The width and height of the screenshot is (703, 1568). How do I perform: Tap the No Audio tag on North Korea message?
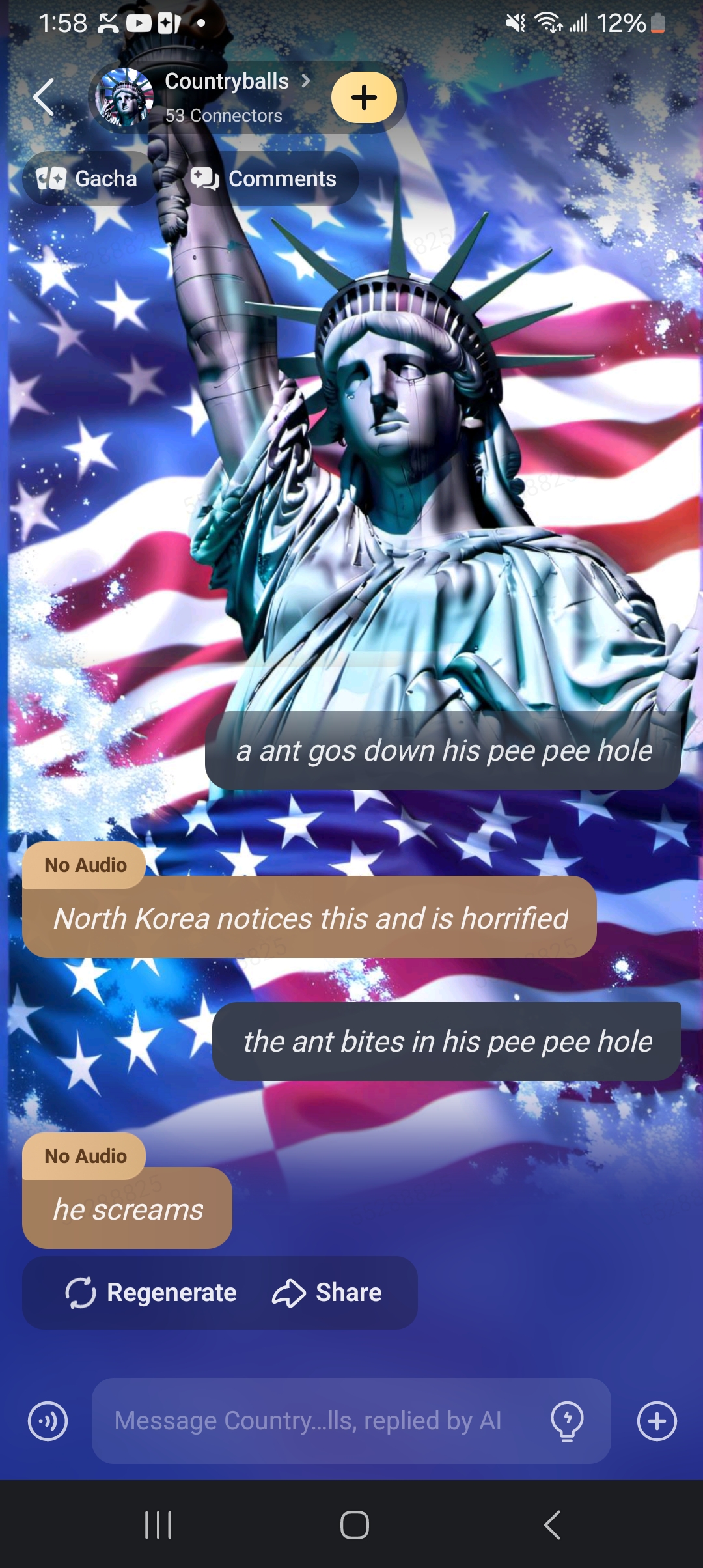[85, 865]
